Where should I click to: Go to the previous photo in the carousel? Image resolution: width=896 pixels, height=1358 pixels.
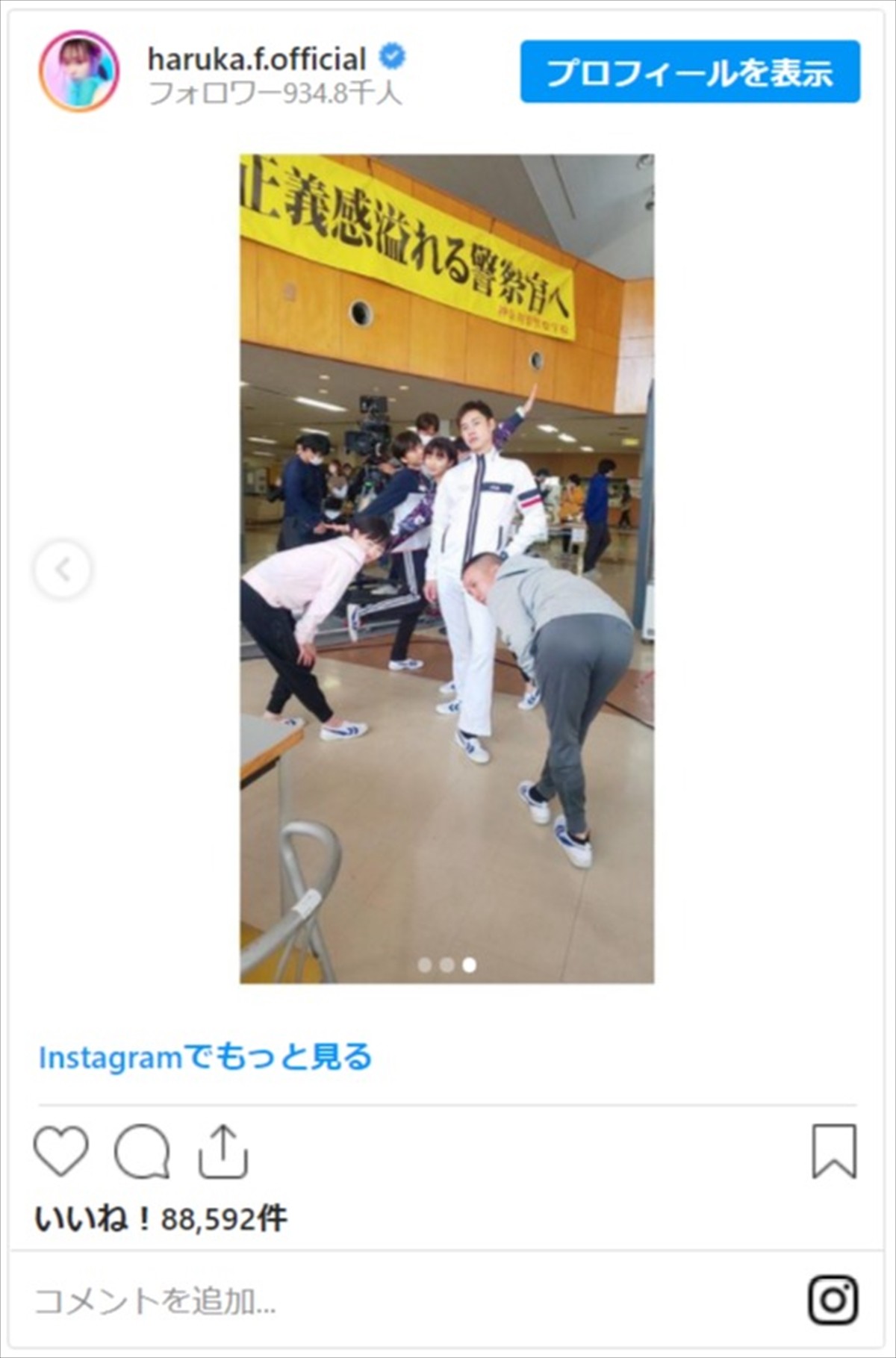[63, 570]
